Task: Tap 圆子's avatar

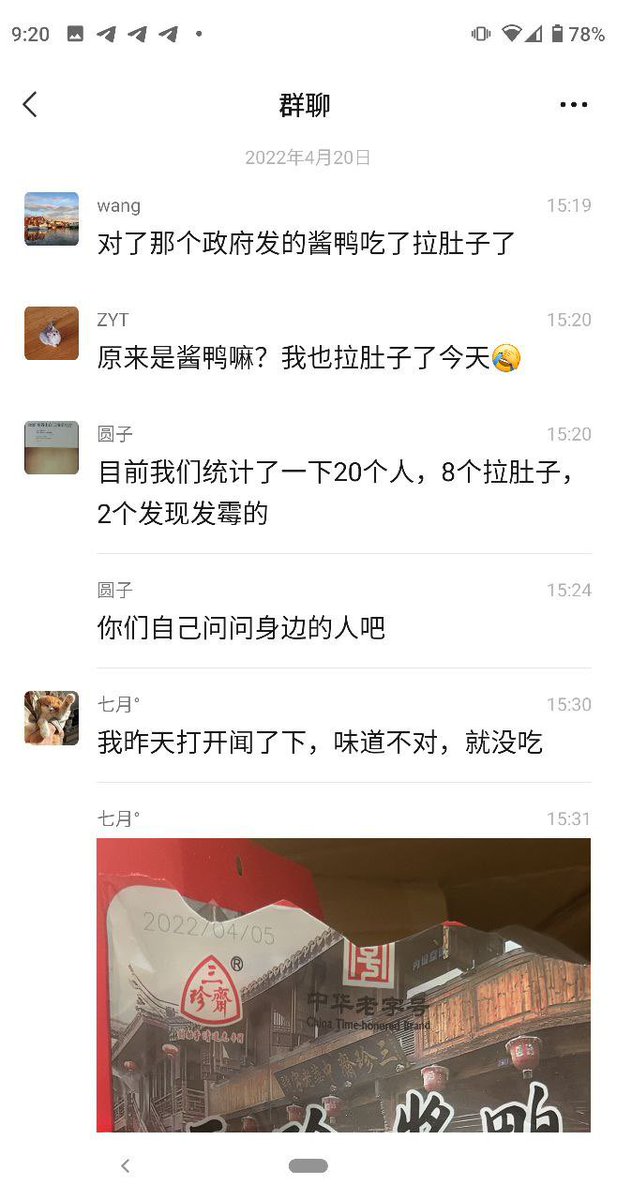Action: click(x=51, y=447)
